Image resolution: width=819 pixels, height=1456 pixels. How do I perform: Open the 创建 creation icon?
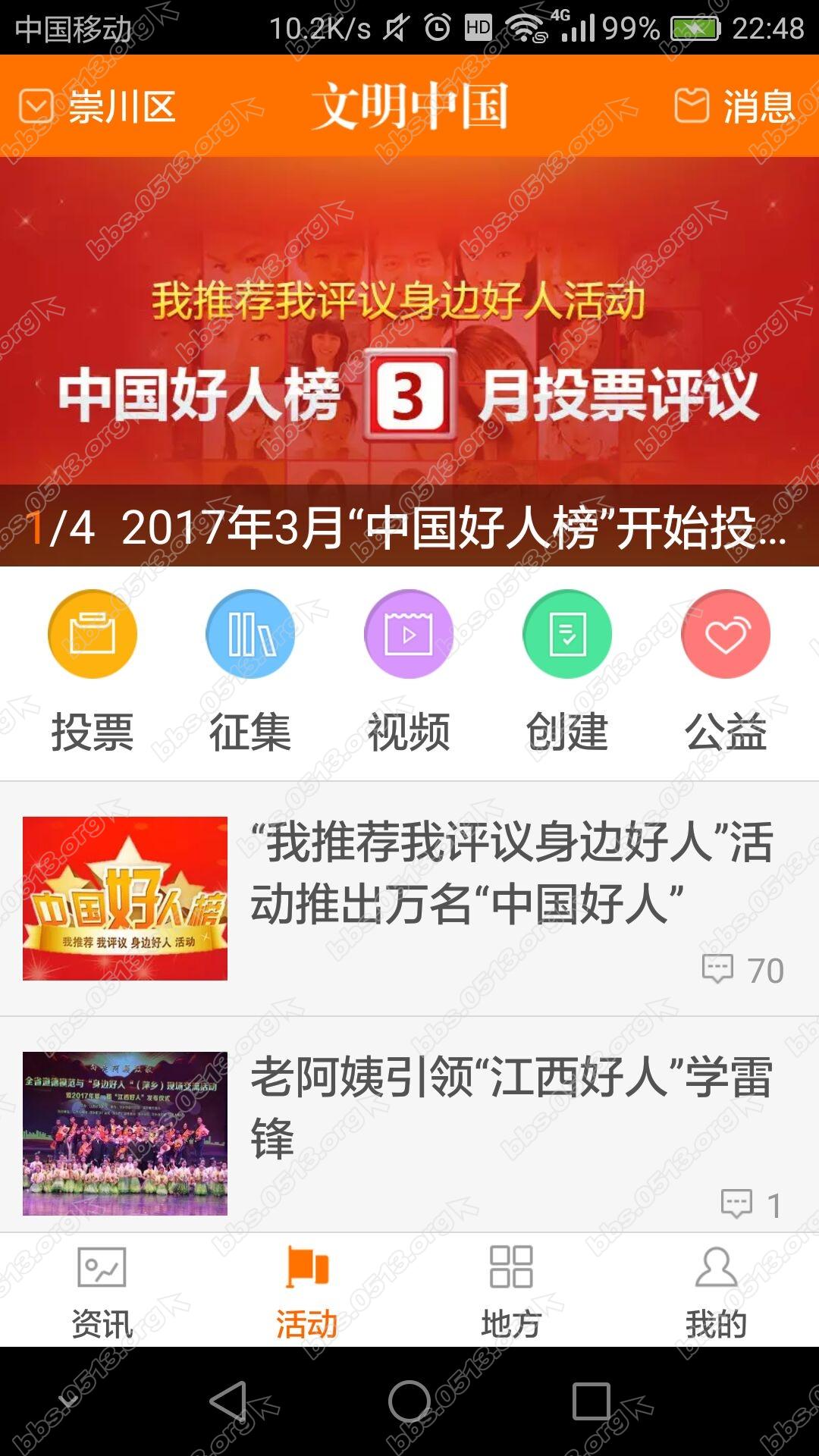pos(567,635)
